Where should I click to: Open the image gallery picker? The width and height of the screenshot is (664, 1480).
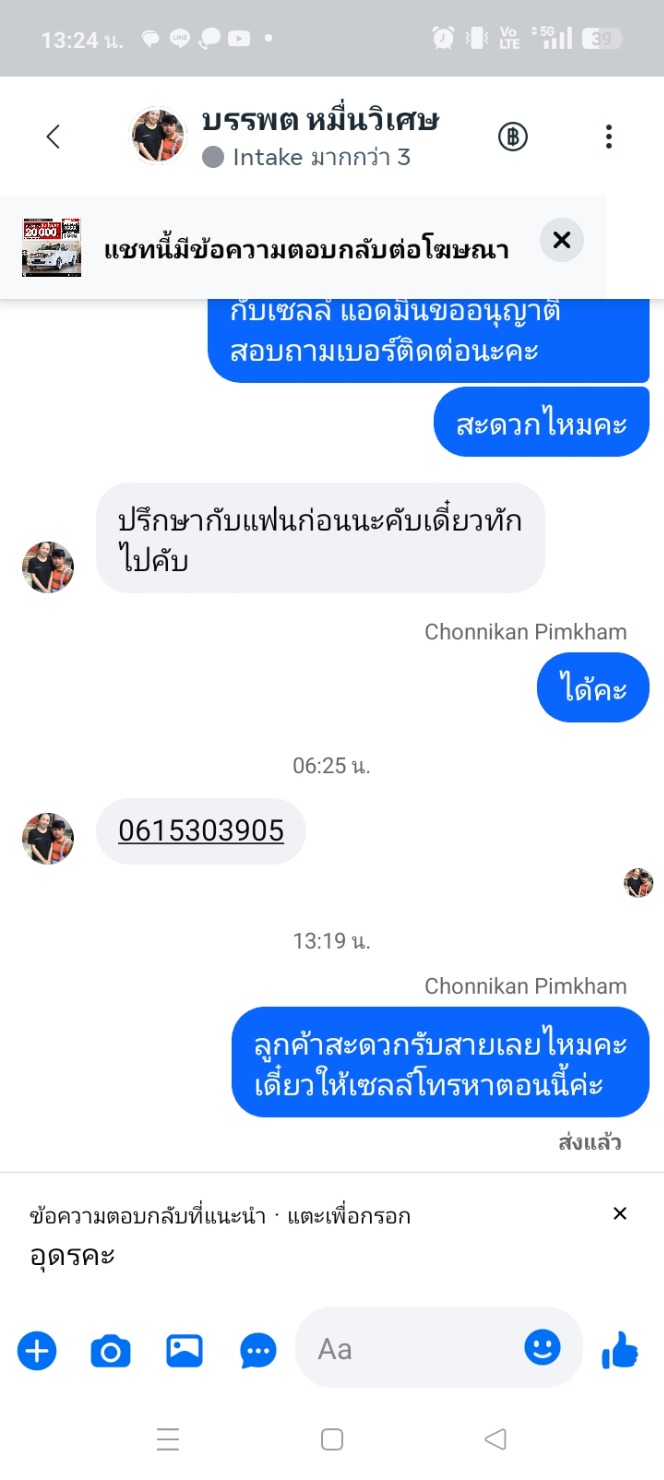pyautogui.click(x=185, y=1351)
